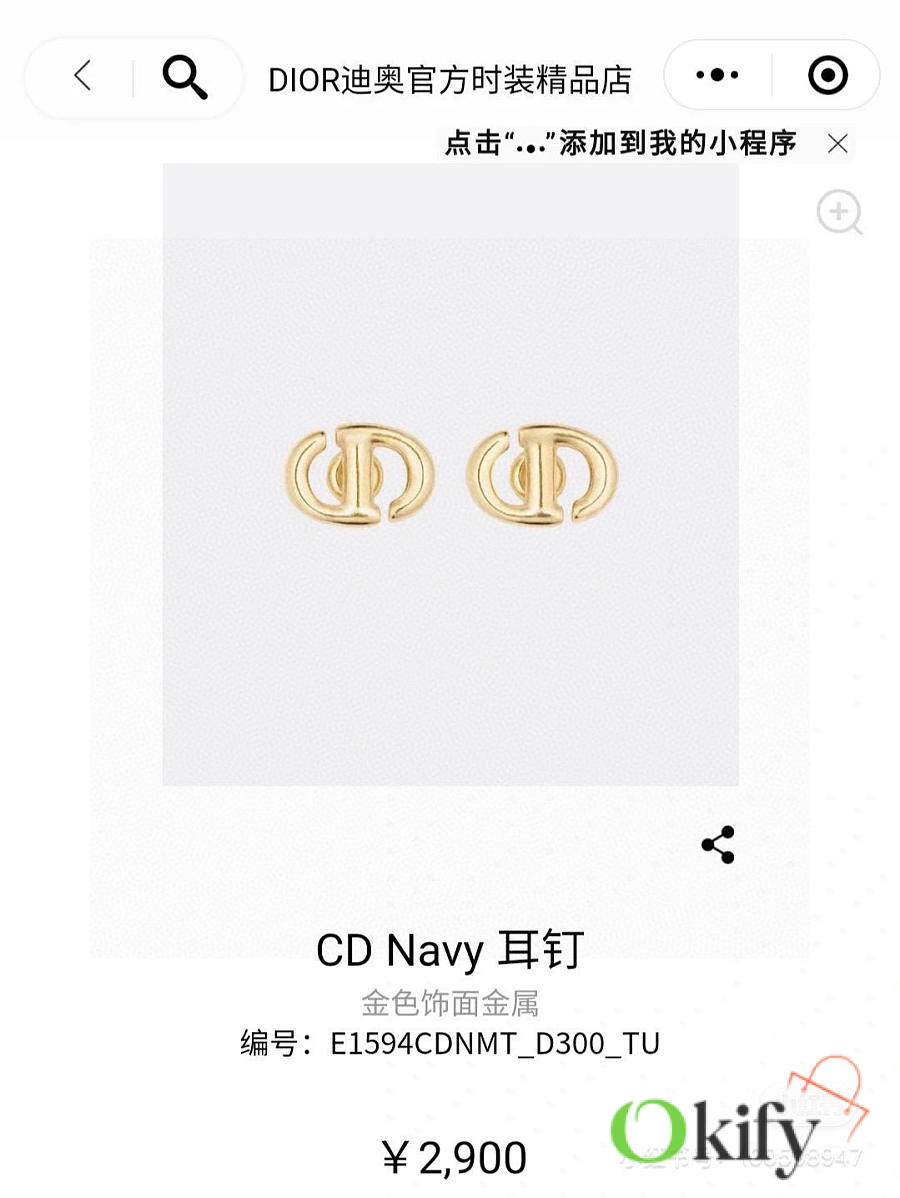Dismiss the add to mini programs tip
Screen dimensions: 900x1198
click(838, 144)
